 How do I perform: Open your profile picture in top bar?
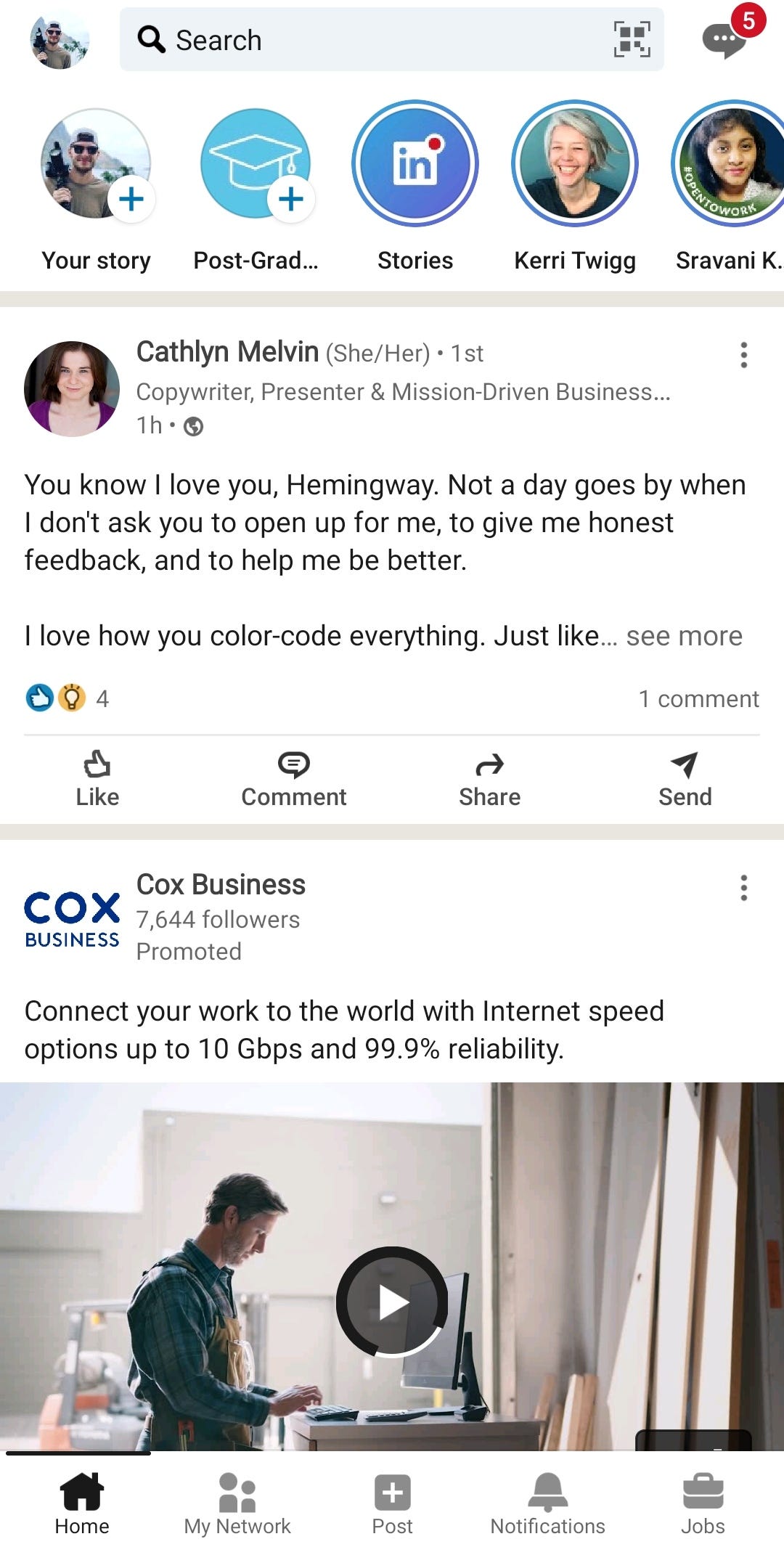click(x=60, y=39)
